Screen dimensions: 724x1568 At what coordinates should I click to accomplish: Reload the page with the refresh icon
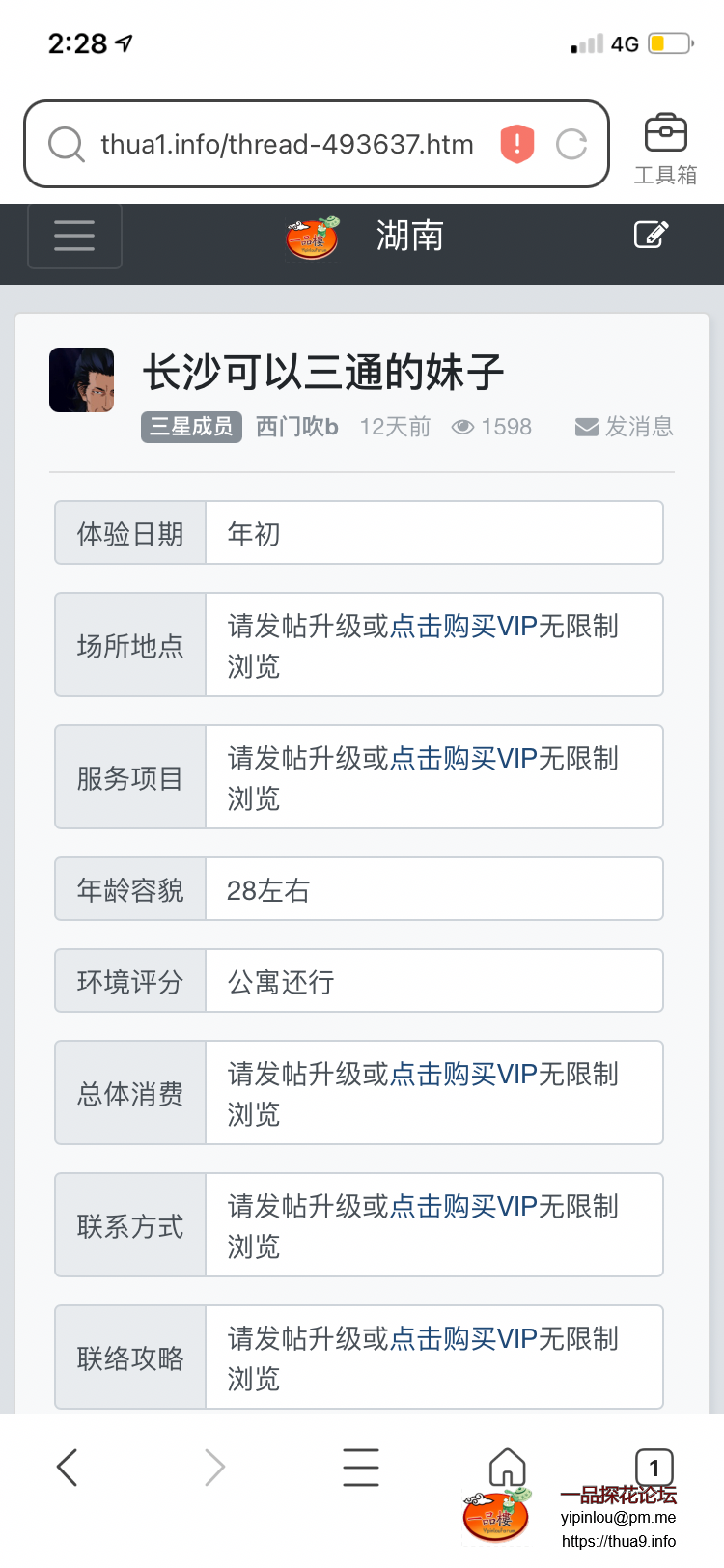point(571,144)
